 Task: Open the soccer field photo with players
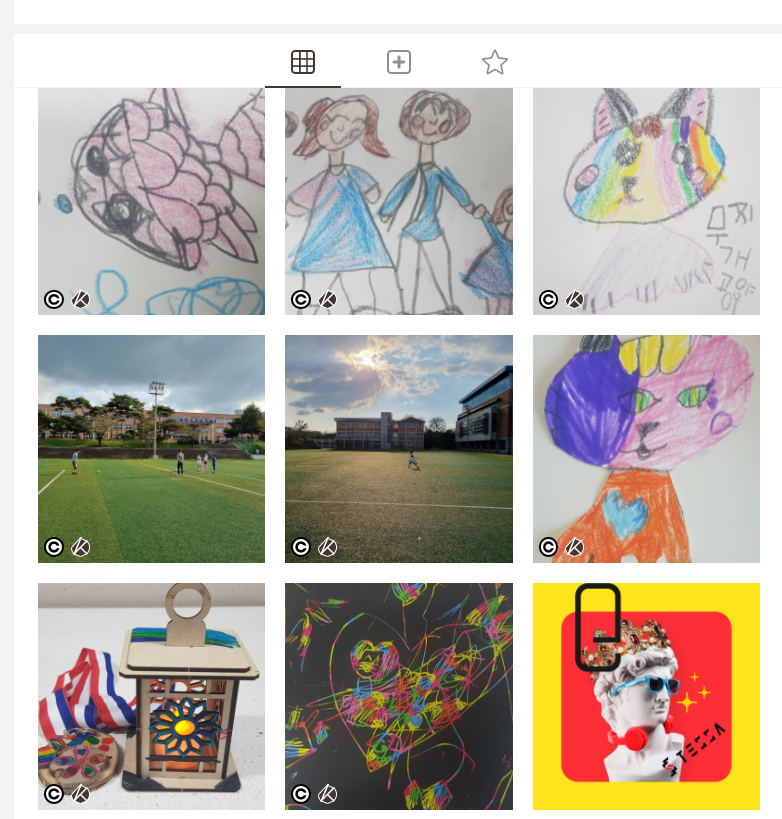click(x=151, y=449)
